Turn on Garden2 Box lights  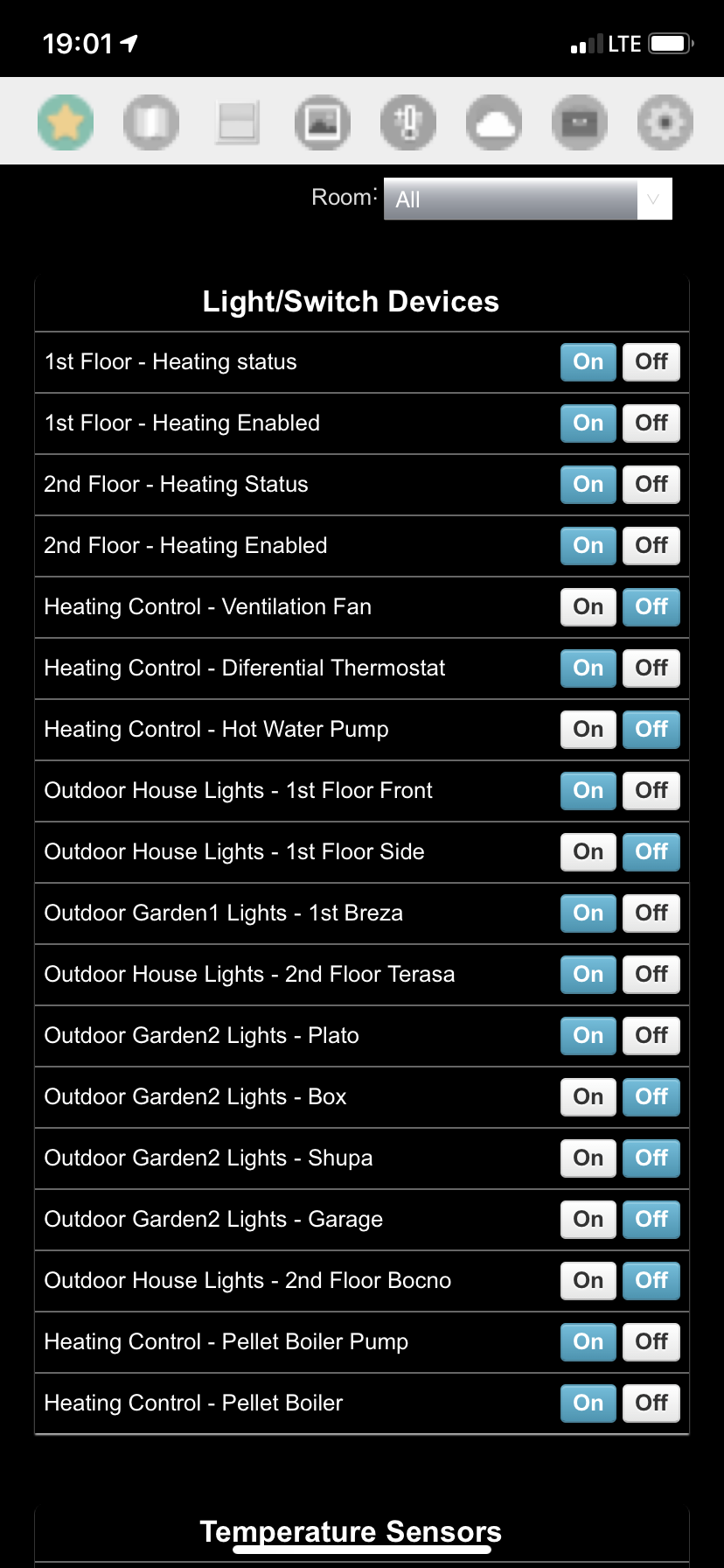coord(588,1096)
